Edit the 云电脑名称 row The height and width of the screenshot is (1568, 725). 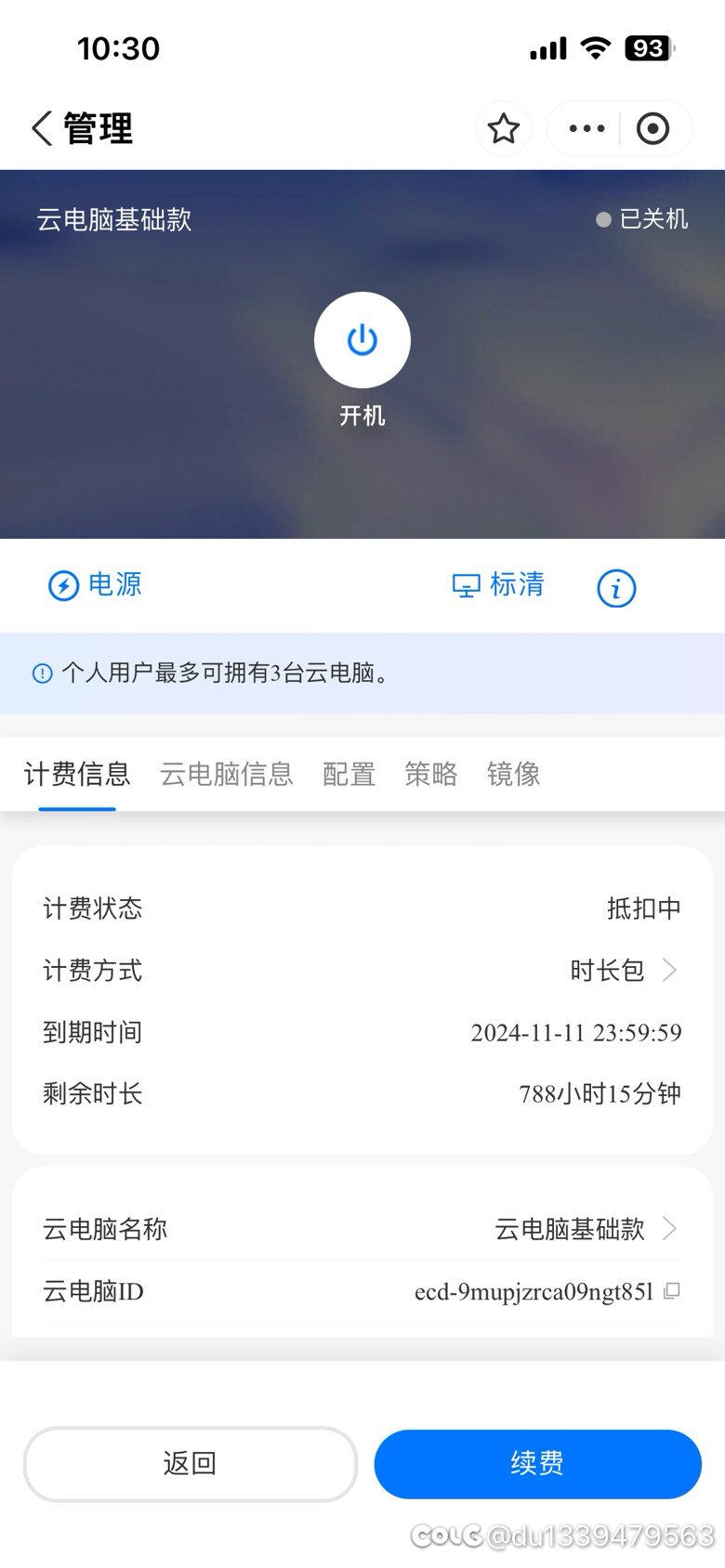362,1229
